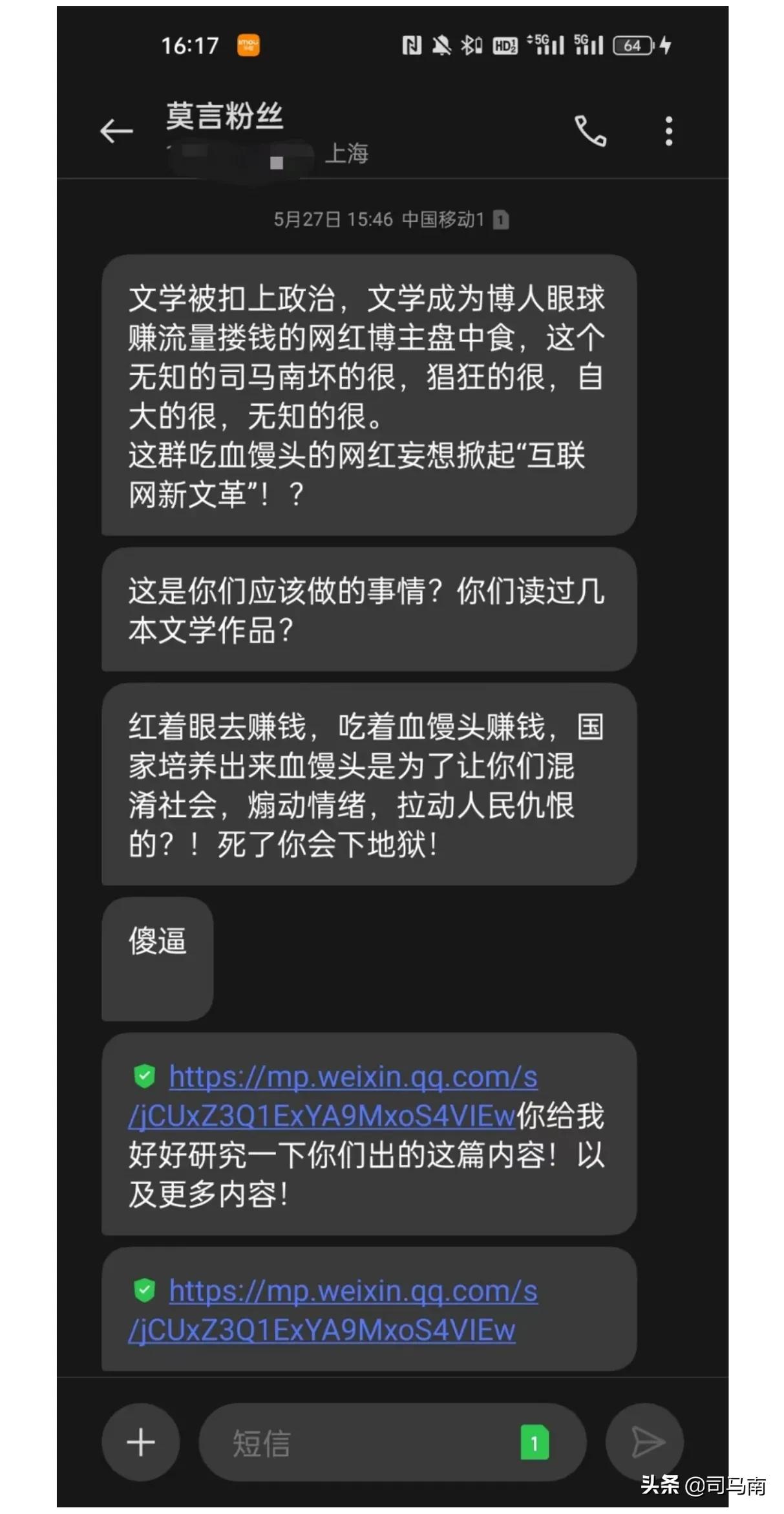Tap the plus button to add attachment
Image resolution: width=784 pixels, height=1514 pixels.
[x=140, y=1442]
